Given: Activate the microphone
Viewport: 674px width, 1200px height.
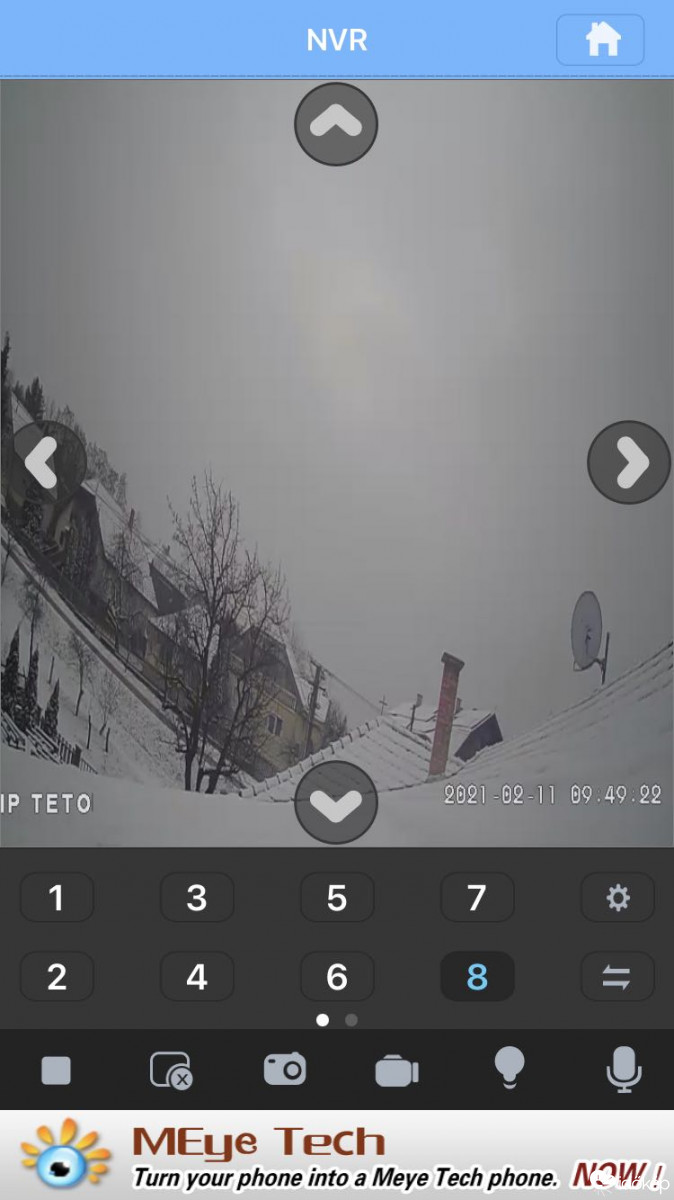Looking at the screenshot, I should coord(624,1069).
